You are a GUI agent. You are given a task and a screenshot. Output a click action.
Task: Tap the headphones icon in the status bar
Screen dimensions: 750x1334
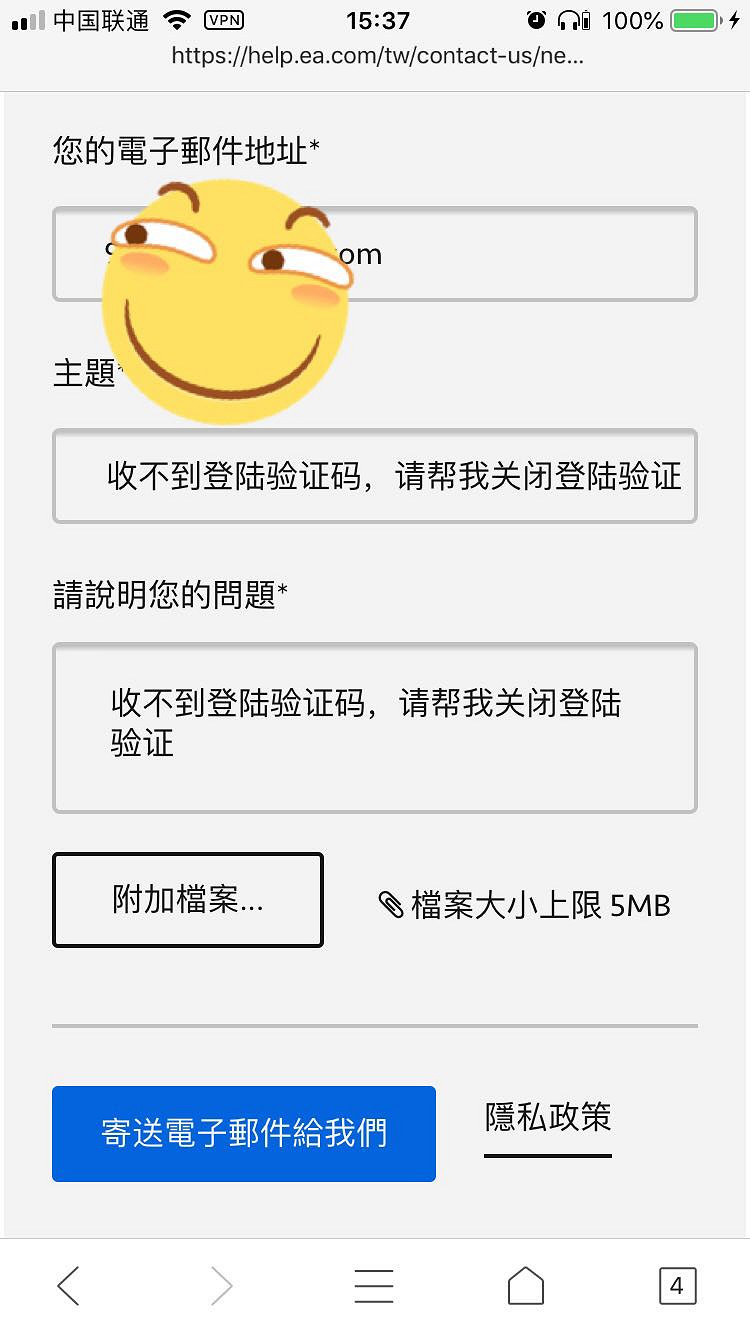[566, 20]
